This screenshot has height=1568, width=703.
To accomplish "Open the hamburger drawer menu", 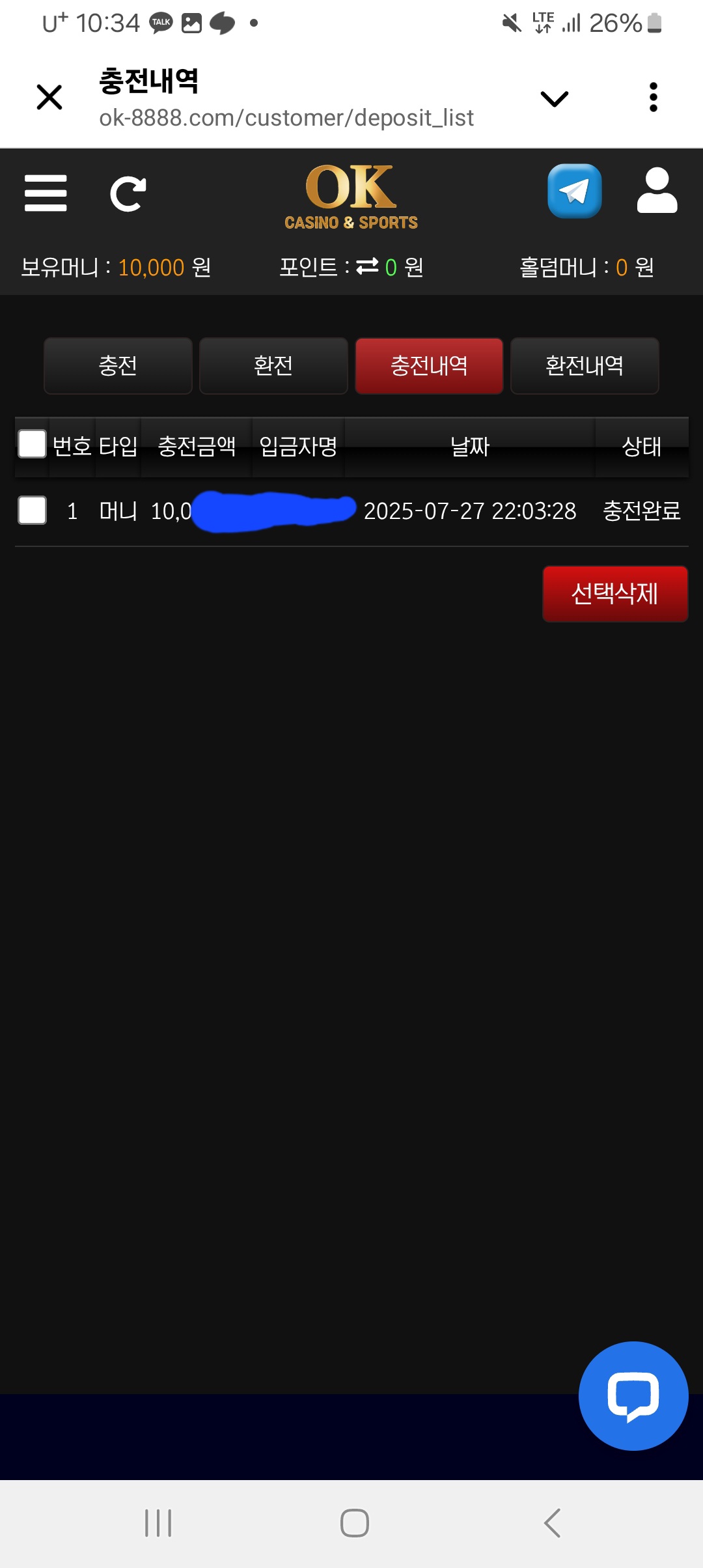I will point(46,193).
